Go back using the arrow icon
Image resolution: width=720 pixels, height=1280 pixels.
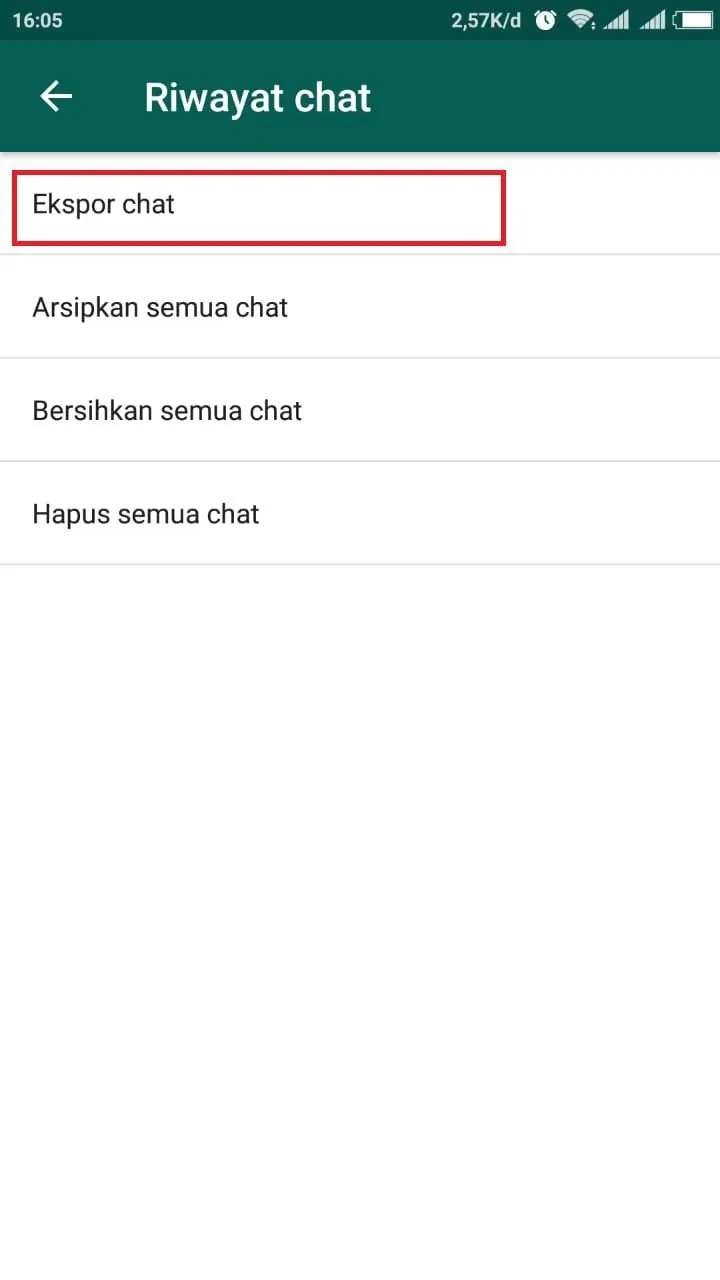coord(56,97)
